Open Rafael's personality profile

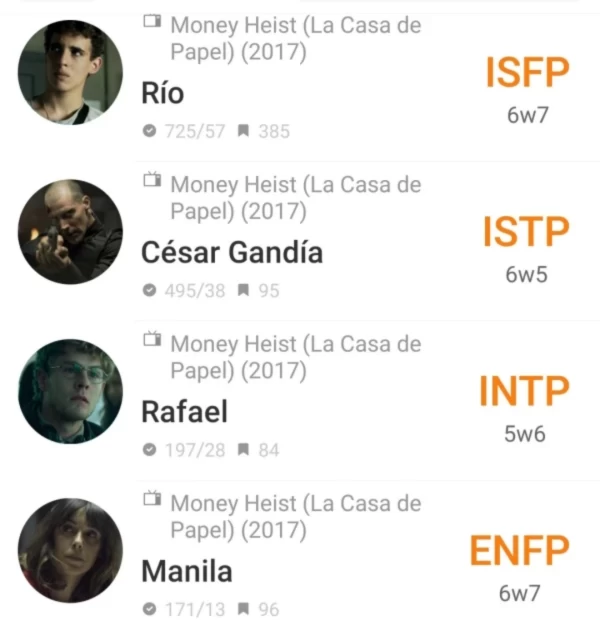185,411
